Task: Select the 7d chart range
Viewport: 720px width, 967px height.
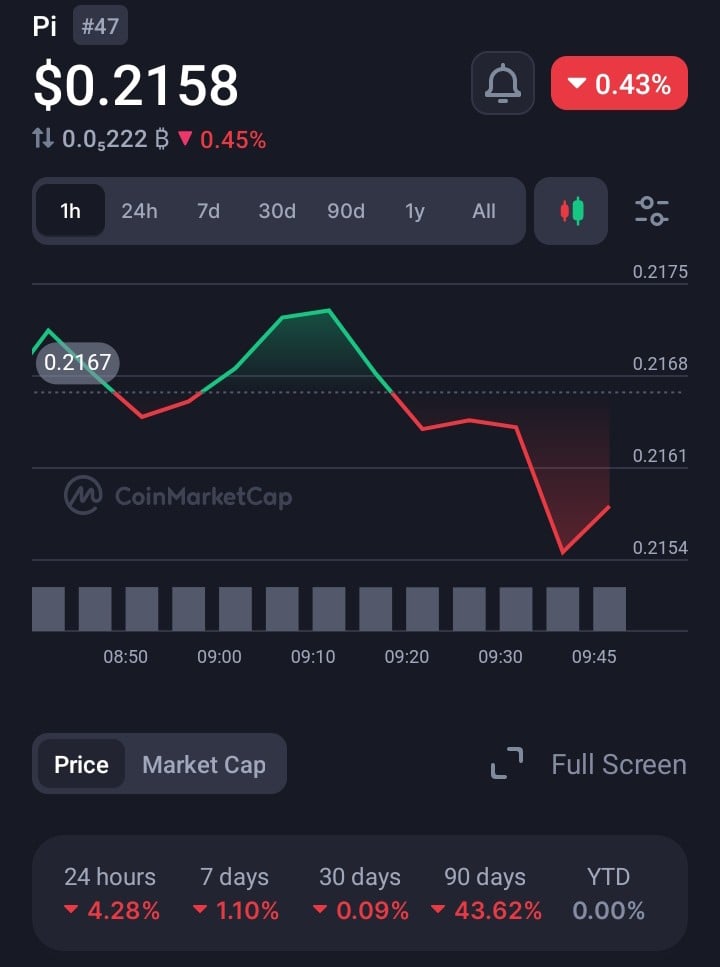Action: pos(208,211)
